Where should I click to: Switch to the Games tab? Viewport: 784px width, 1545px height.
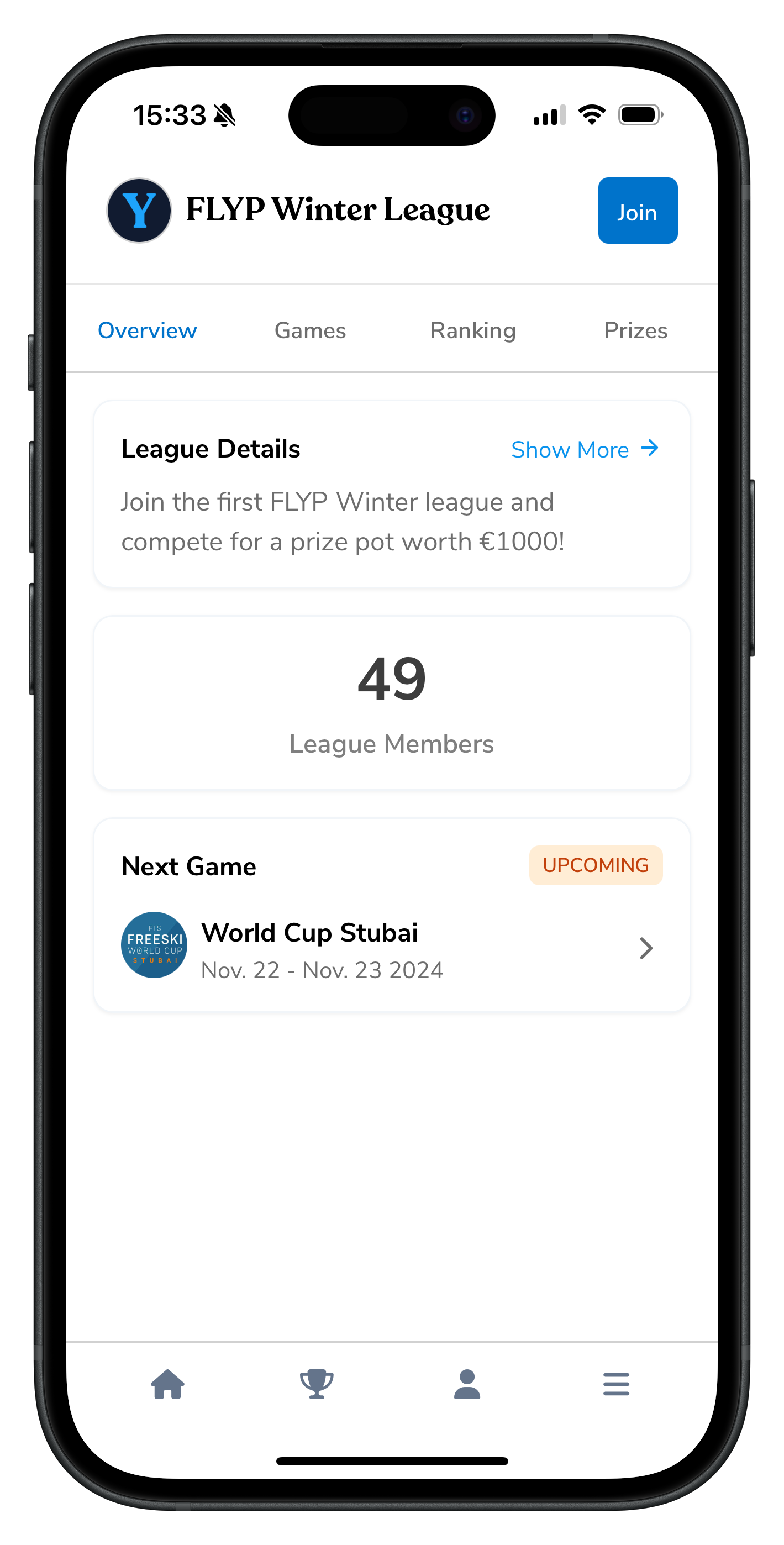pos(310,330)
